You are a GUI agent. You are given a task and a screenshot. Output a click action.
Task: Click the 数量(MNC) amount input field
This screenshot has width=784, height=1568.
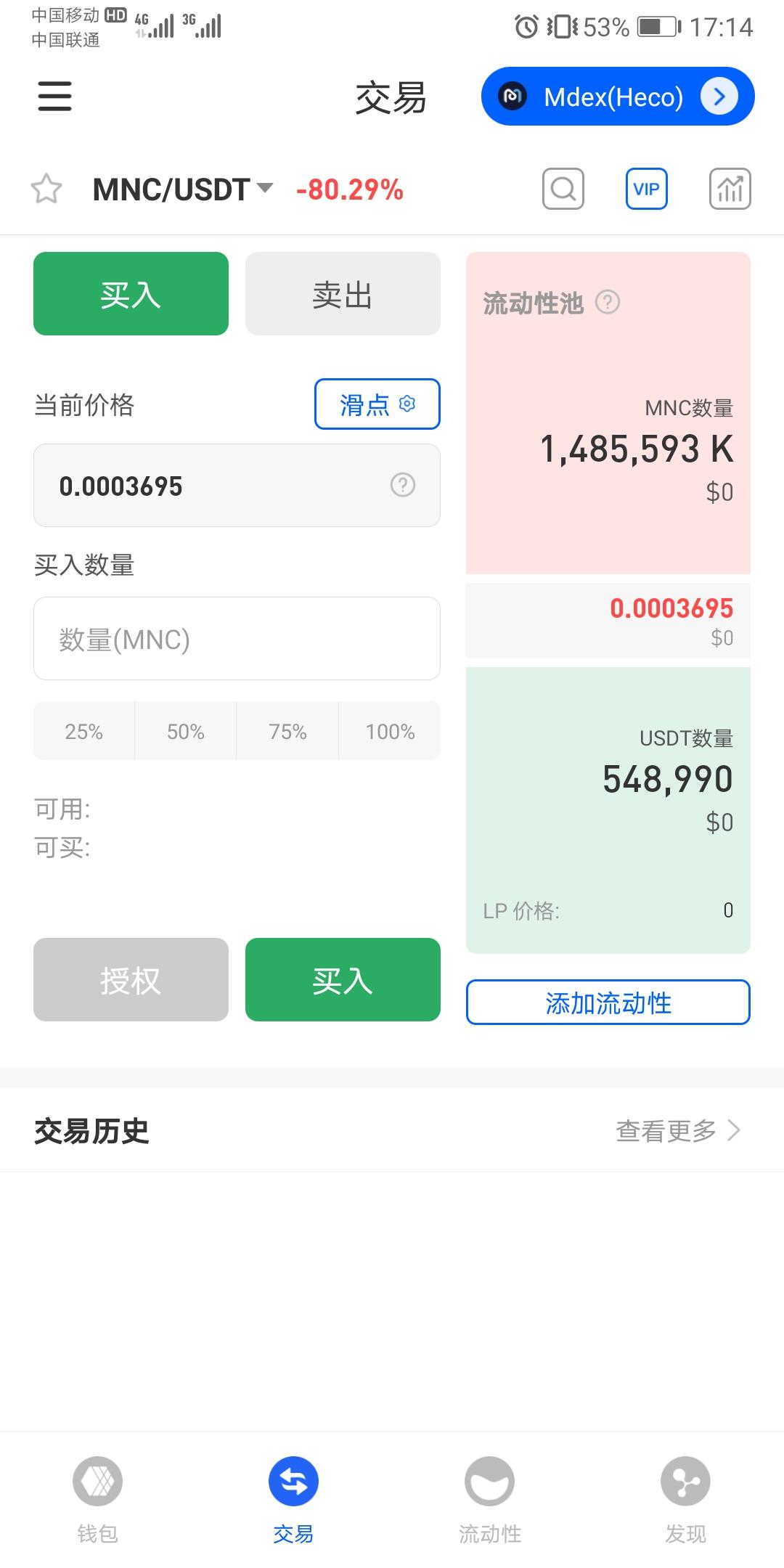pyautogui.click(x=236, y=639)
